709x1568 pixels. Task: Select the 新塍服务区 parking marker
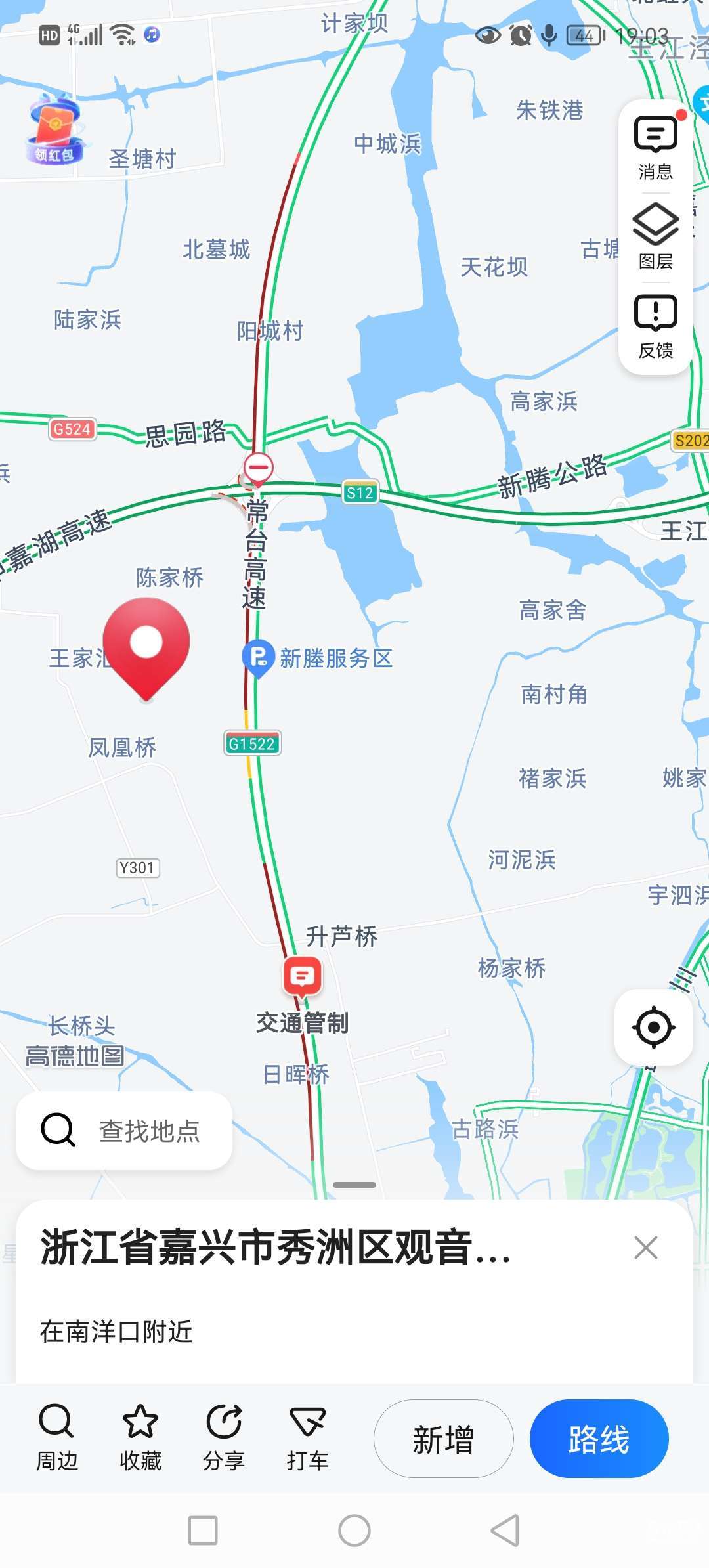click(259, 657)
